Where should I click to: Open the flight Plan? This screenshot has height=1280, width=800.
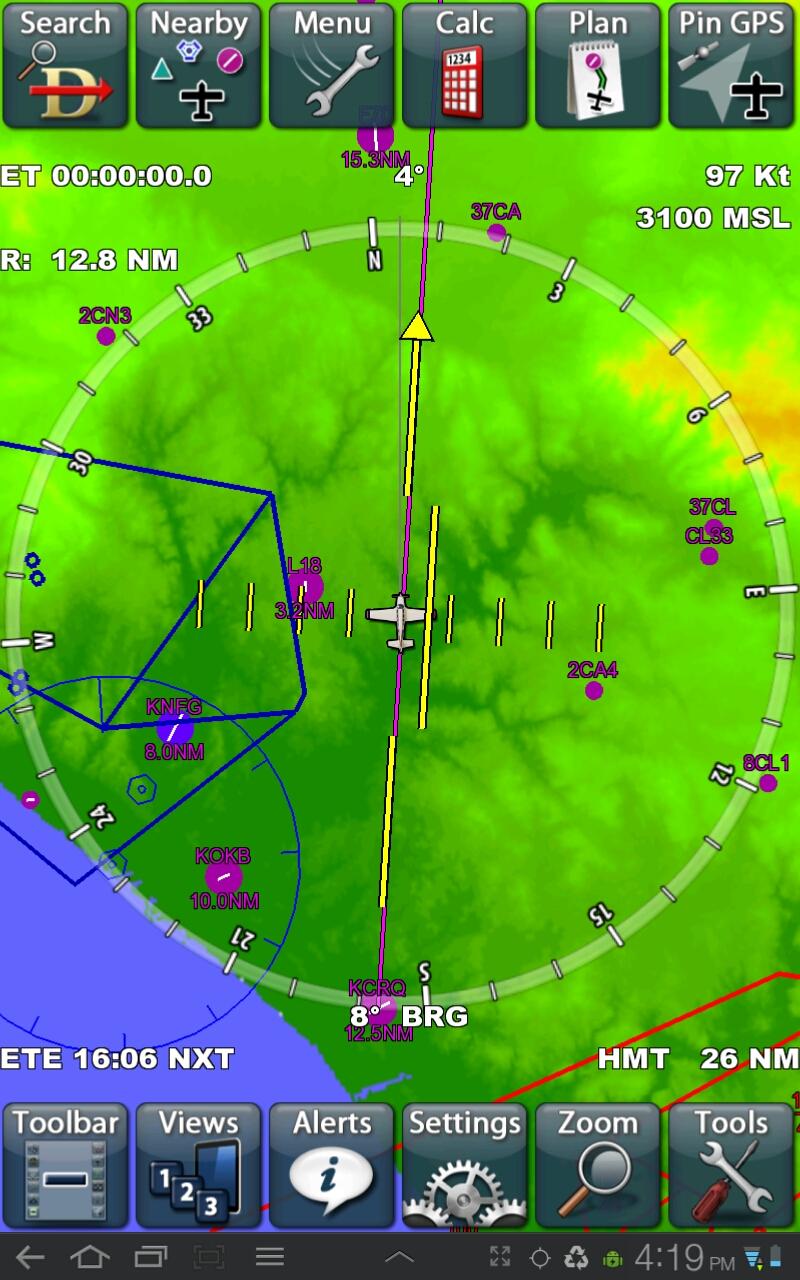point(598,66)
